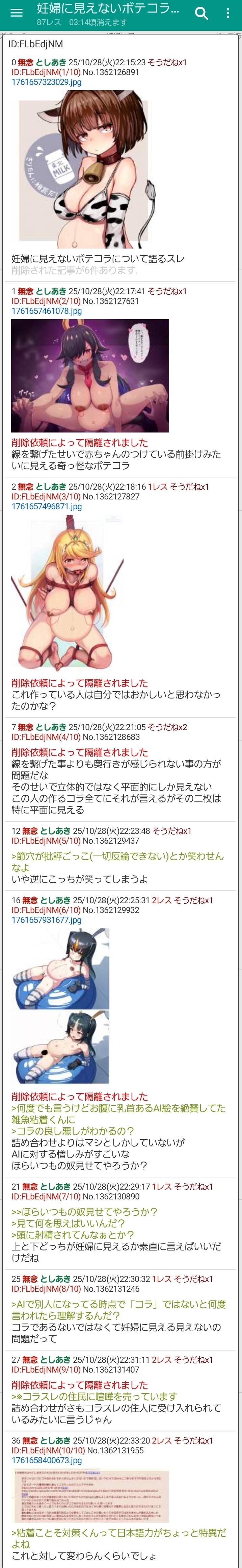Open file link 1761658400673.jpg
Screen dimensions: 242x1568
coord(46,1460)
